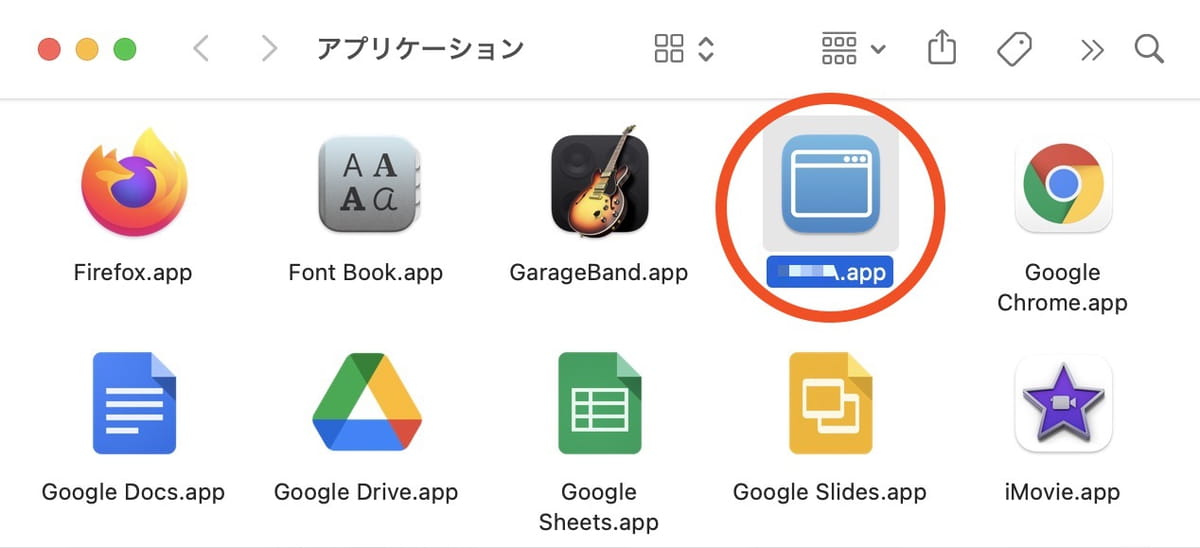Close the Finder window with red button
1200x548 pixels.
click(48, 49)
